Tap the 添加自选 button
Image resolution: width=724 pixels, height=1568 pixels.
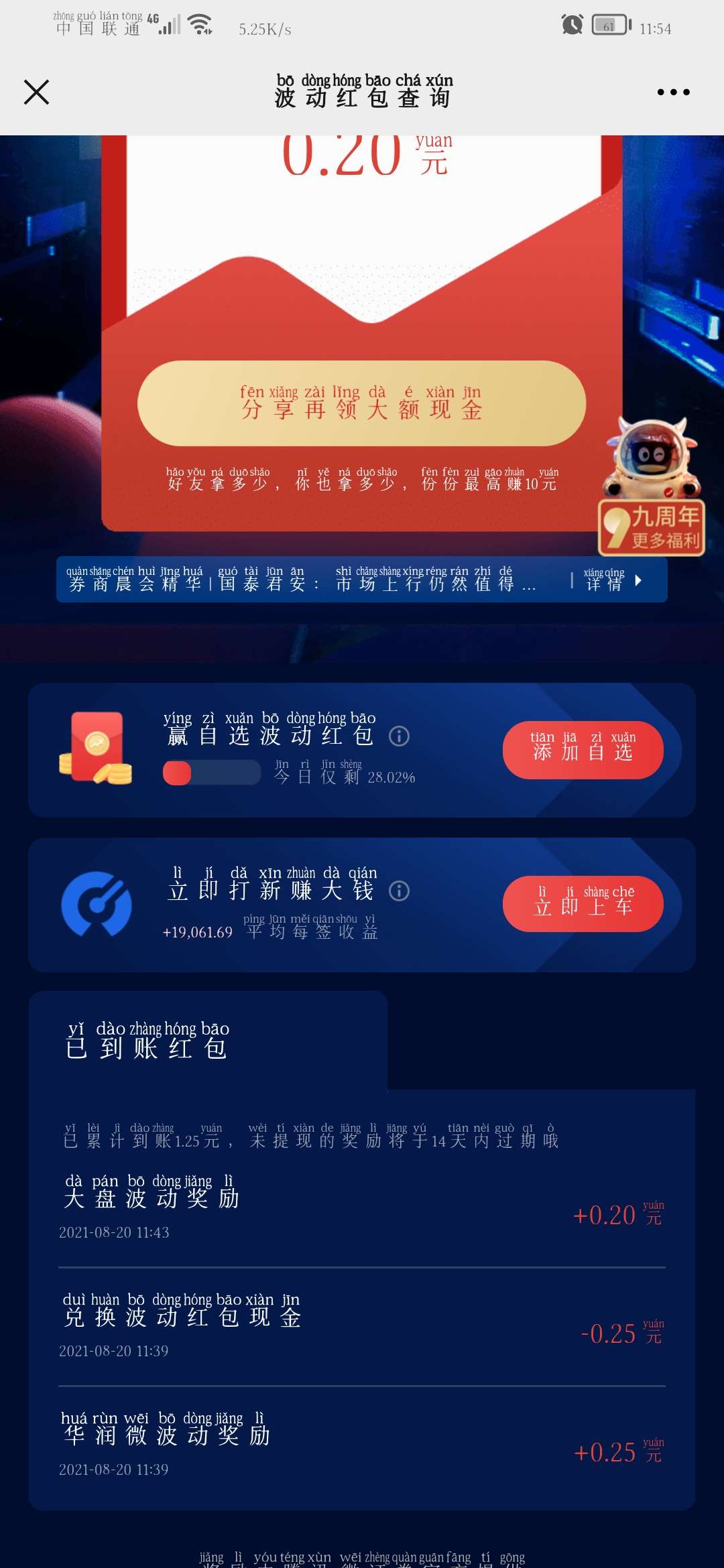583,750
